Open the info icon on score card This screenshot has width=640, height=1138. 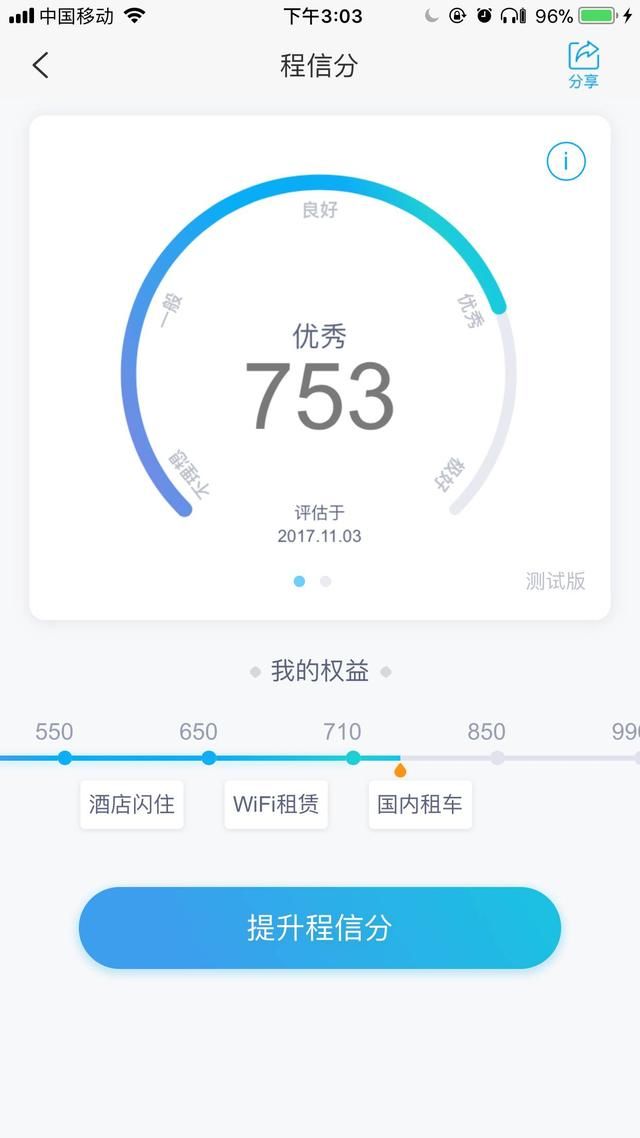click(x=565, y=161)
